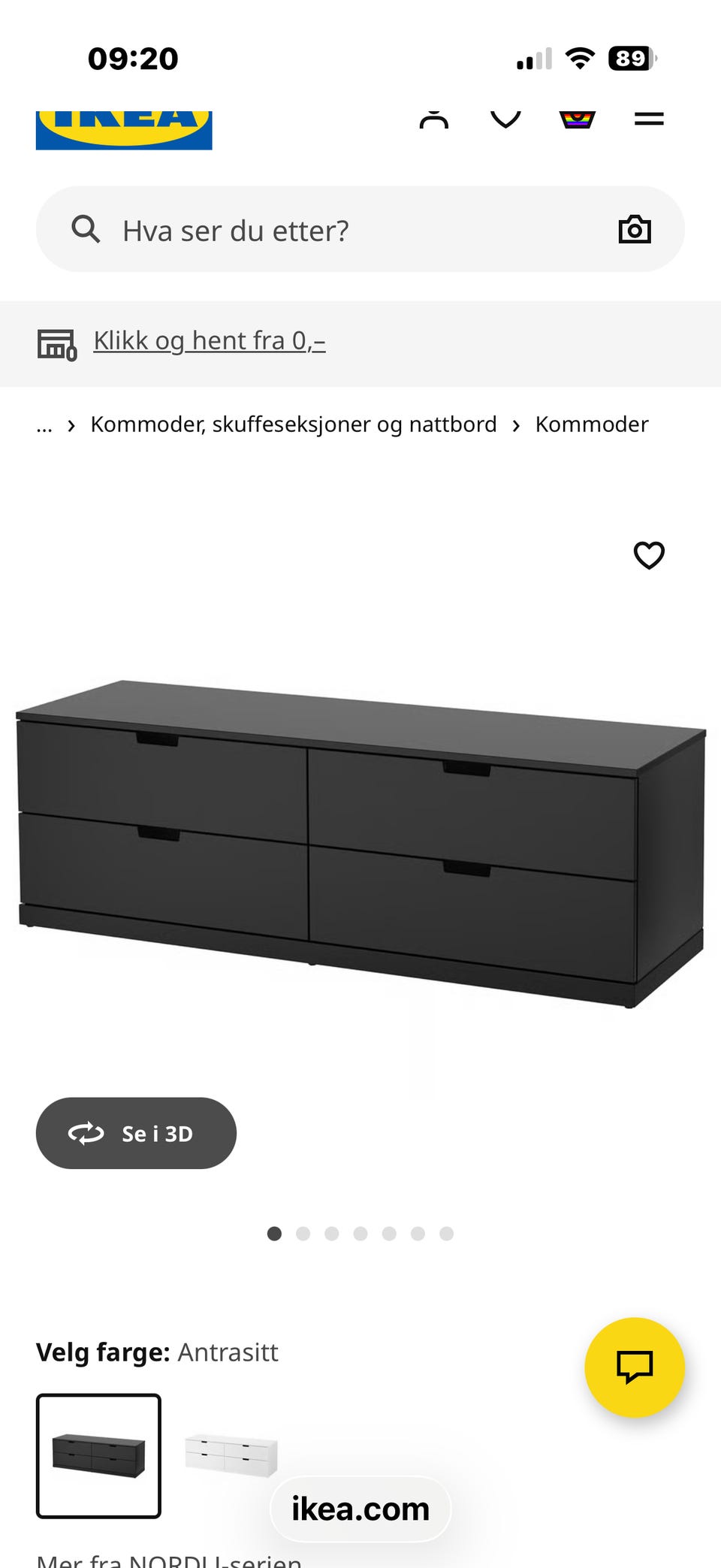Image resolution: width=721 pixels, height=1568 pixels.
Task: Open the fifth carousel dot
Action: 390,1233
